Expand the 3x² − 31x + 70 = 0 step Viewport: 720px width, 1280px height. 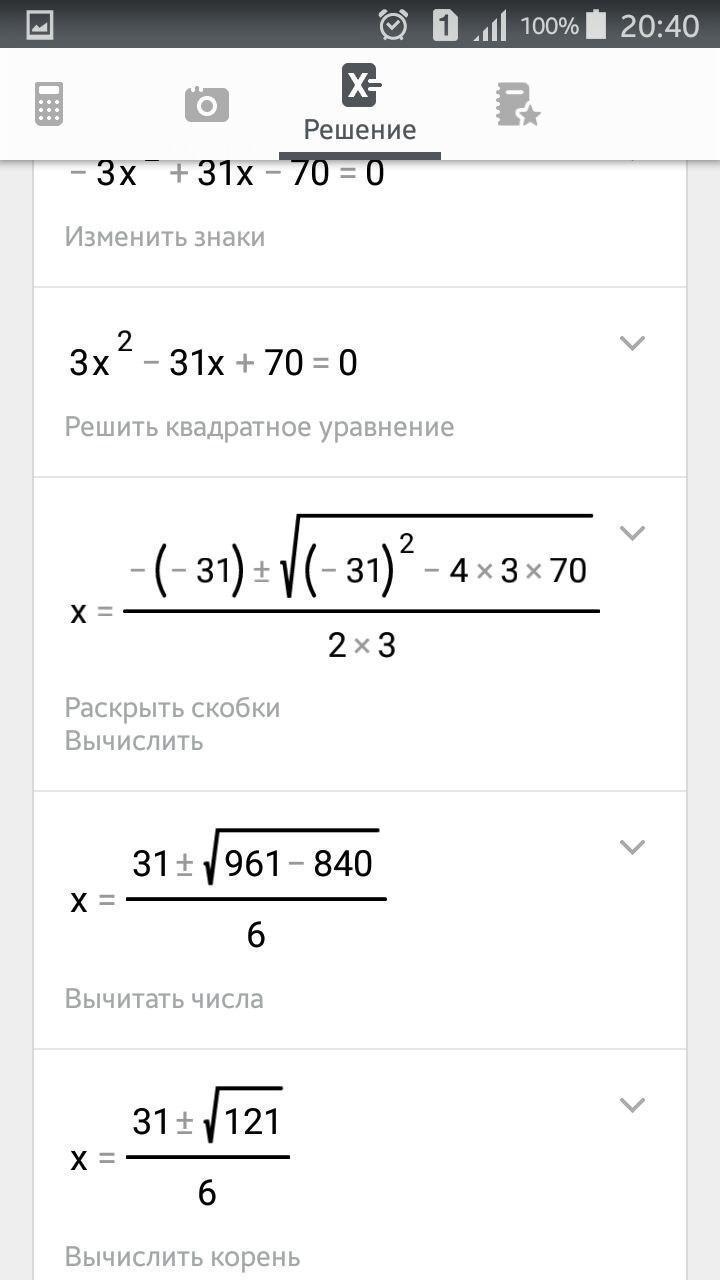pyautogui.click(x=632, y=343)
